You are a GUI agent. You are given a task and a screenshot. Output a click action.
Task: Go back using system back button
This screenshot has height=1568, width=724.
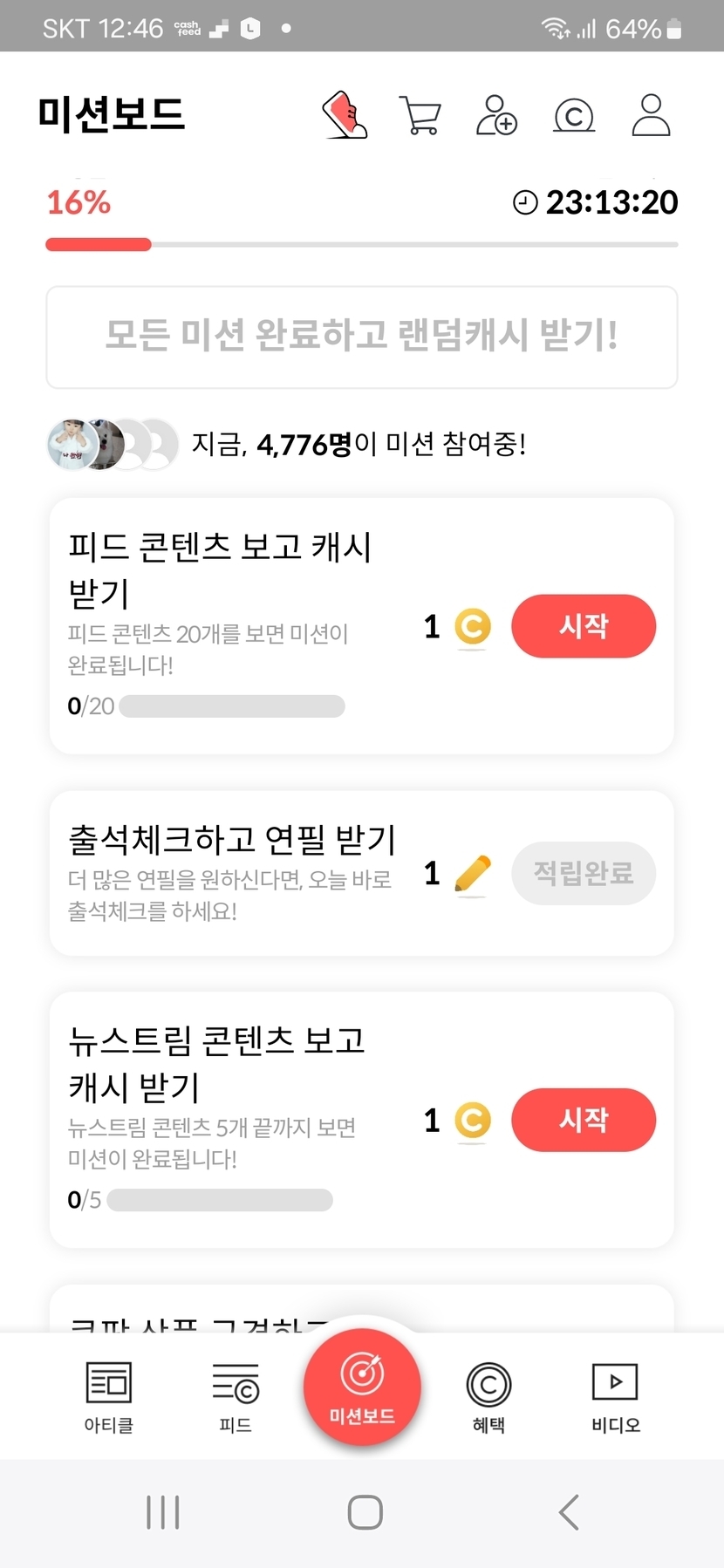pos(569,1512)
